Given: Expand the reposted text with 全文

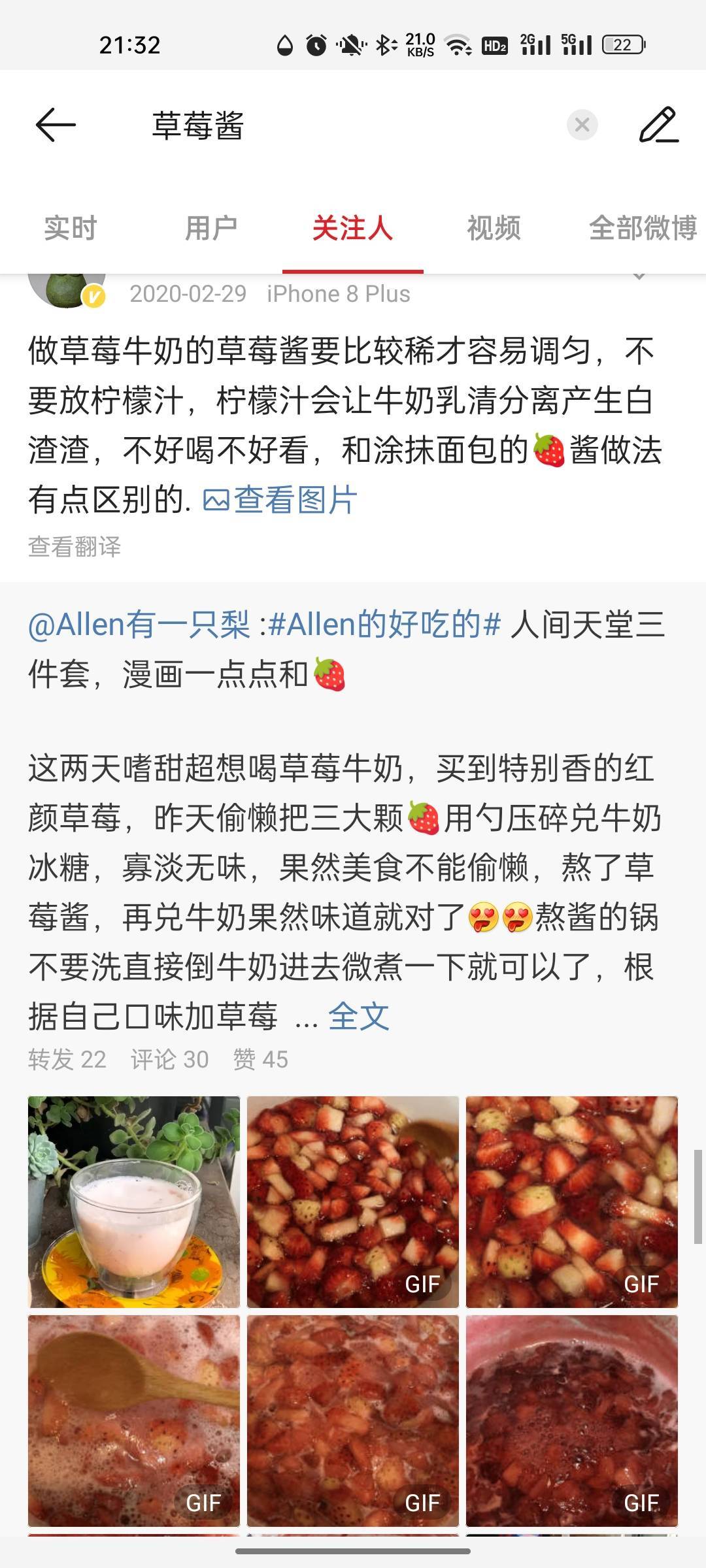Looking at the screenshot, I should (x=359, y=1016).
